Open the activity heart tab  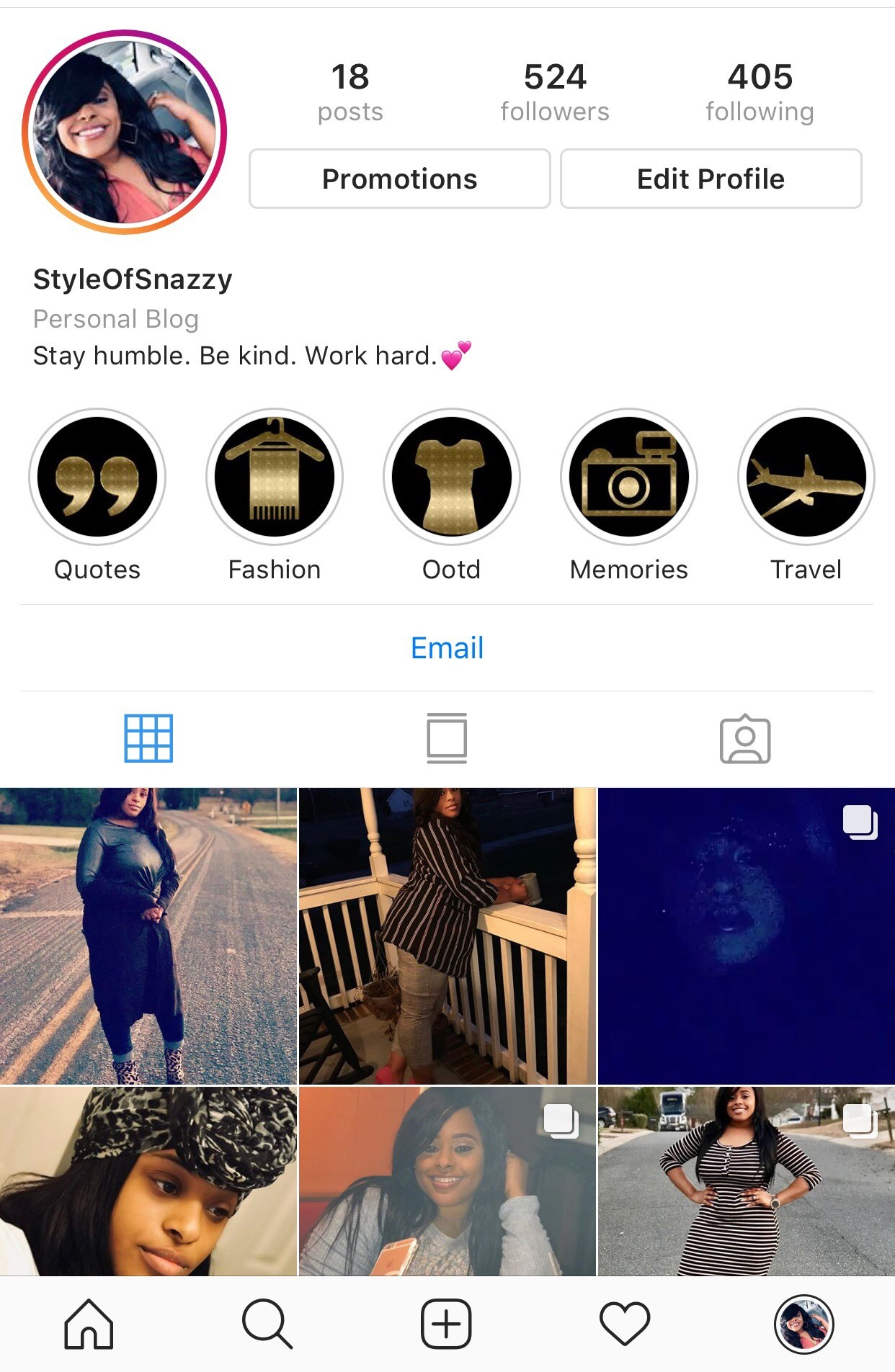[625, 1324]
